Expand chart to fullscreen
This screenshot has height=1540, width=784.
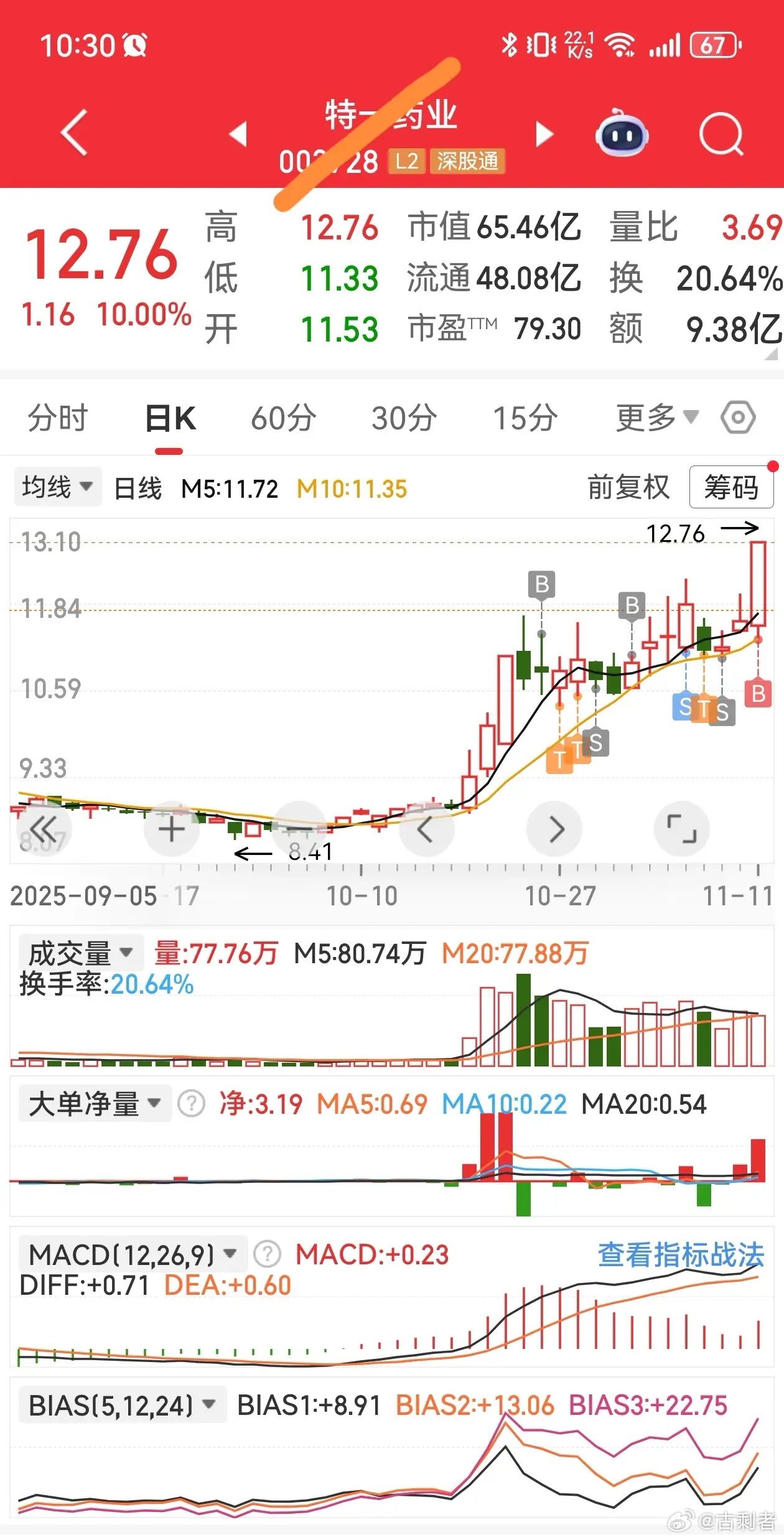pyautogui.click(x=682, y=829)
